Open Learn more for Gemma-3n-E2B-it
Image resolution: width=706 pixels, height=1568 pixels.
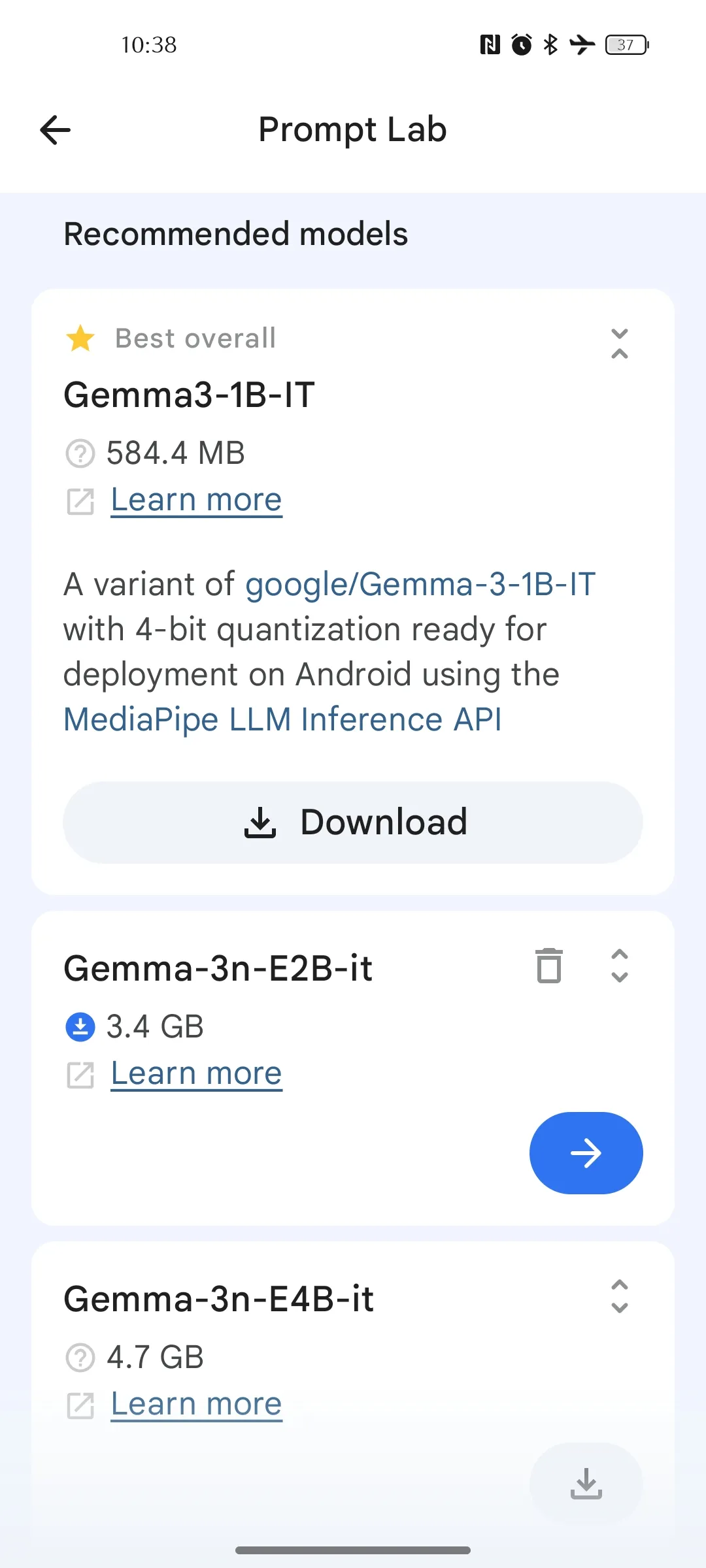tap(196, 1074)
